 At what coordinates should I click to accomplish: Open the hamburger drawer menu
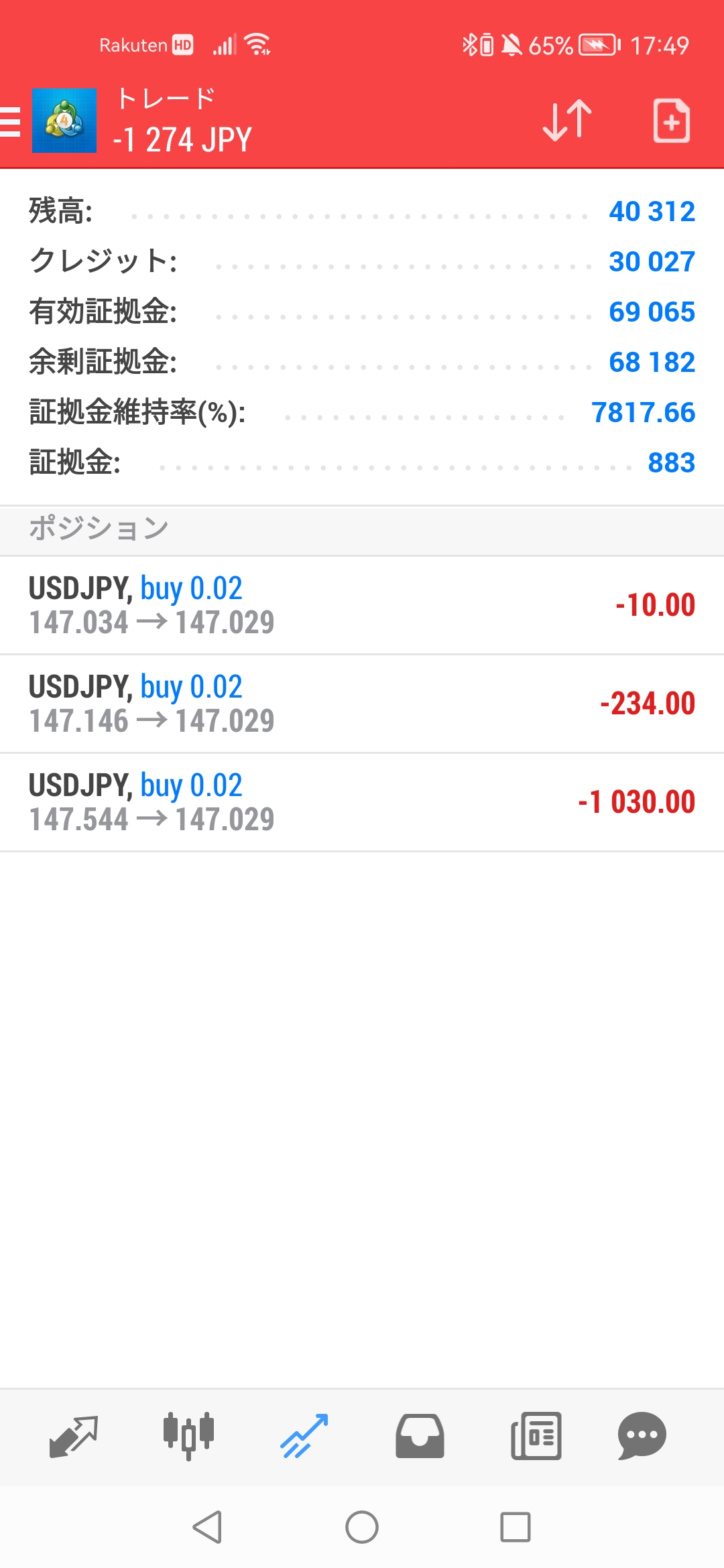tap(10, 121)
